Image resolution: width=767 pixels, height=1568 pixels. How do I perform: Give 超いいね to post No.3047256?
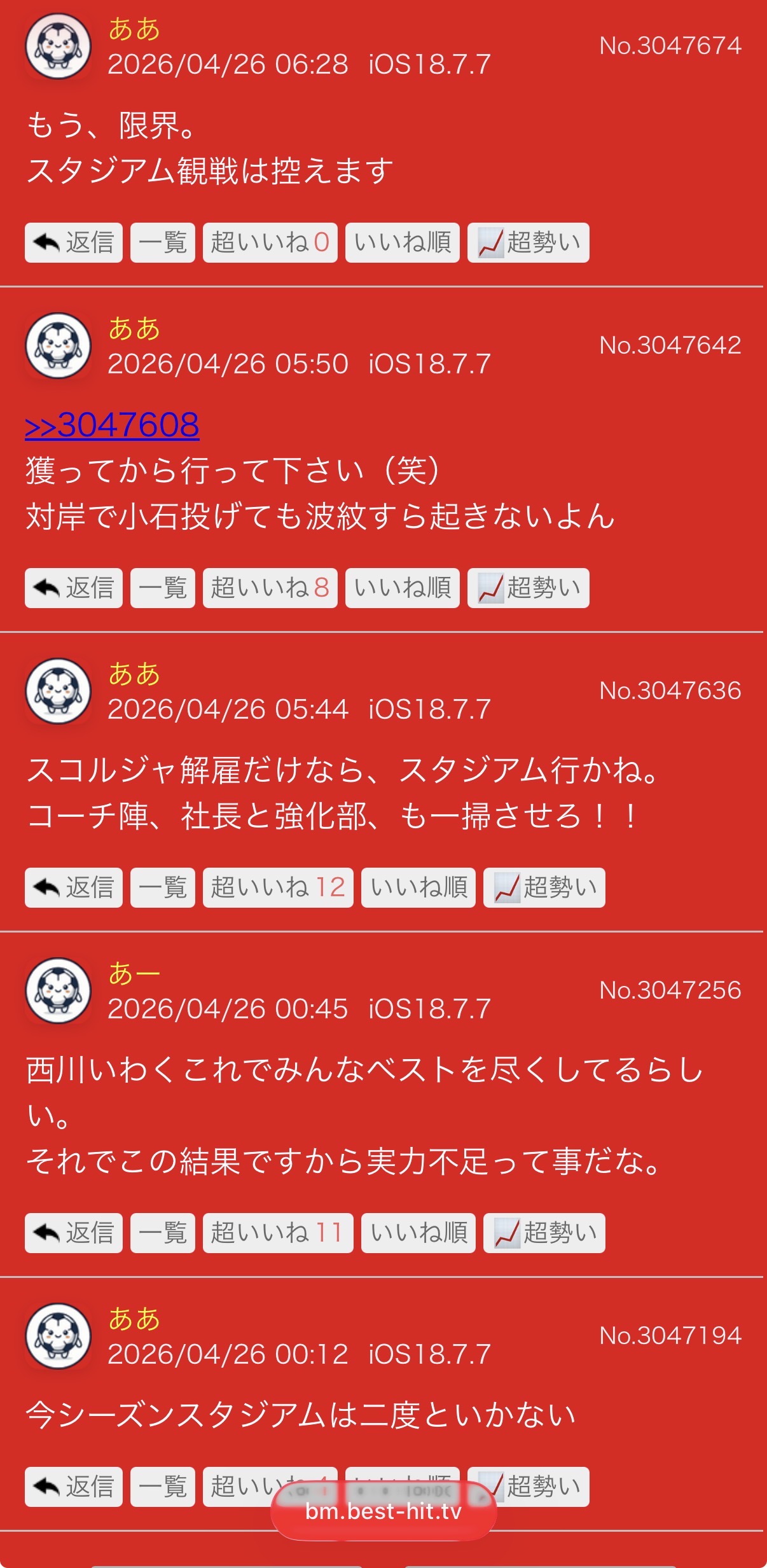[277, 1233]
